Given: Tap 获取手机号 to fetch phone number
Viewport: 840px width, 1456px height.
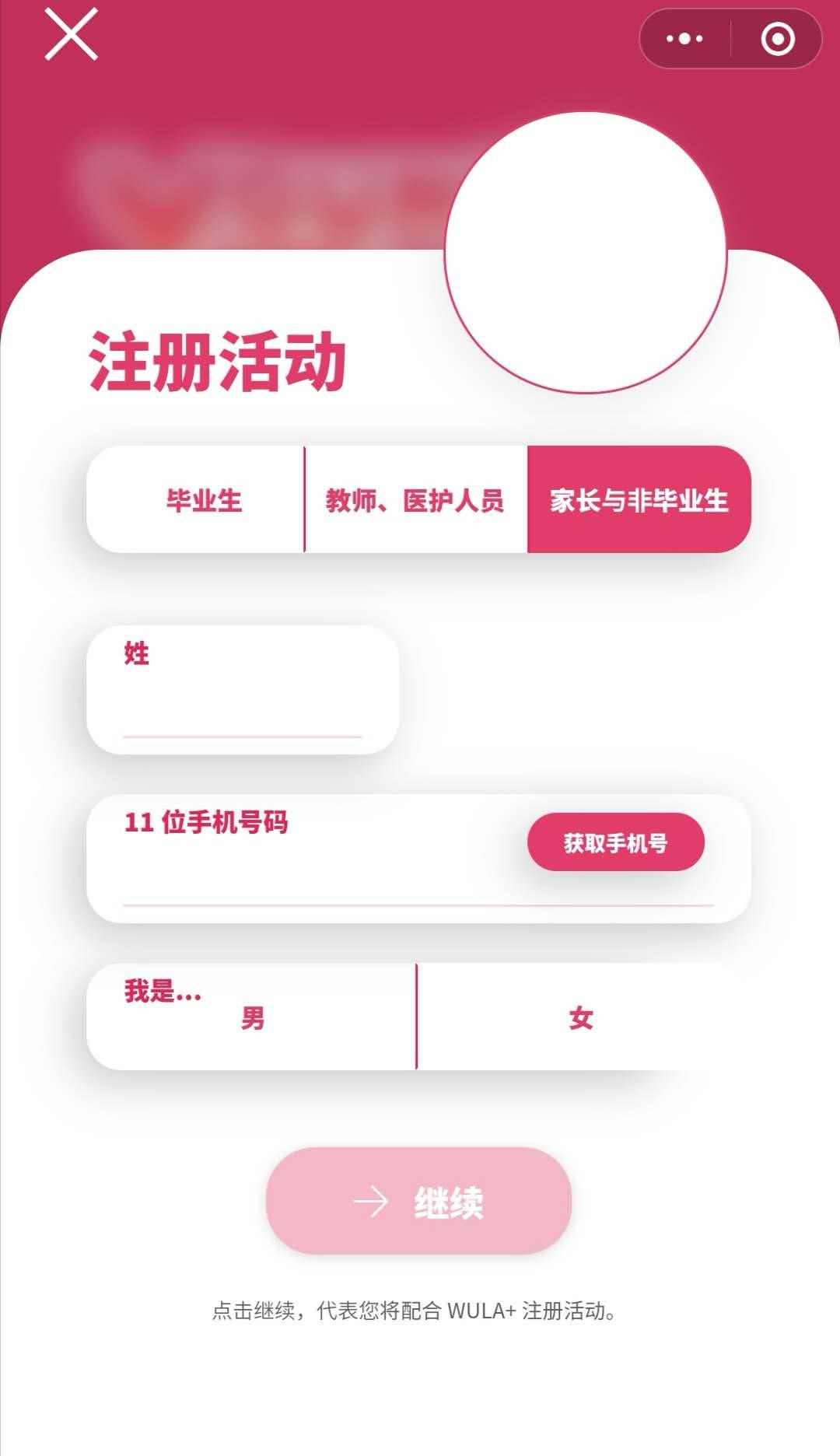Looking at the screenshot, I should point(615,842).
